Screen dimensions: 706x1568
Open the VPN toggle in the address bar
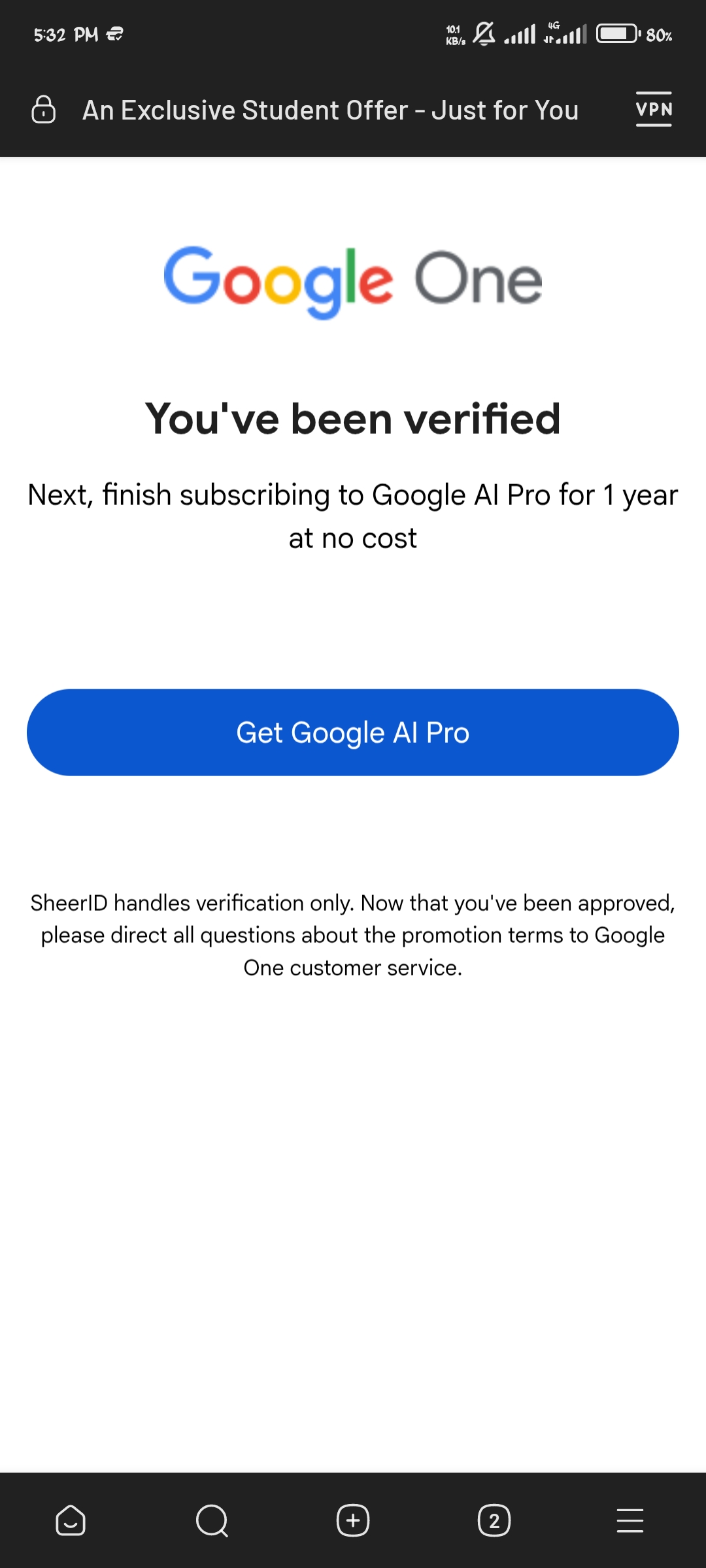click(x=654, y=109)
